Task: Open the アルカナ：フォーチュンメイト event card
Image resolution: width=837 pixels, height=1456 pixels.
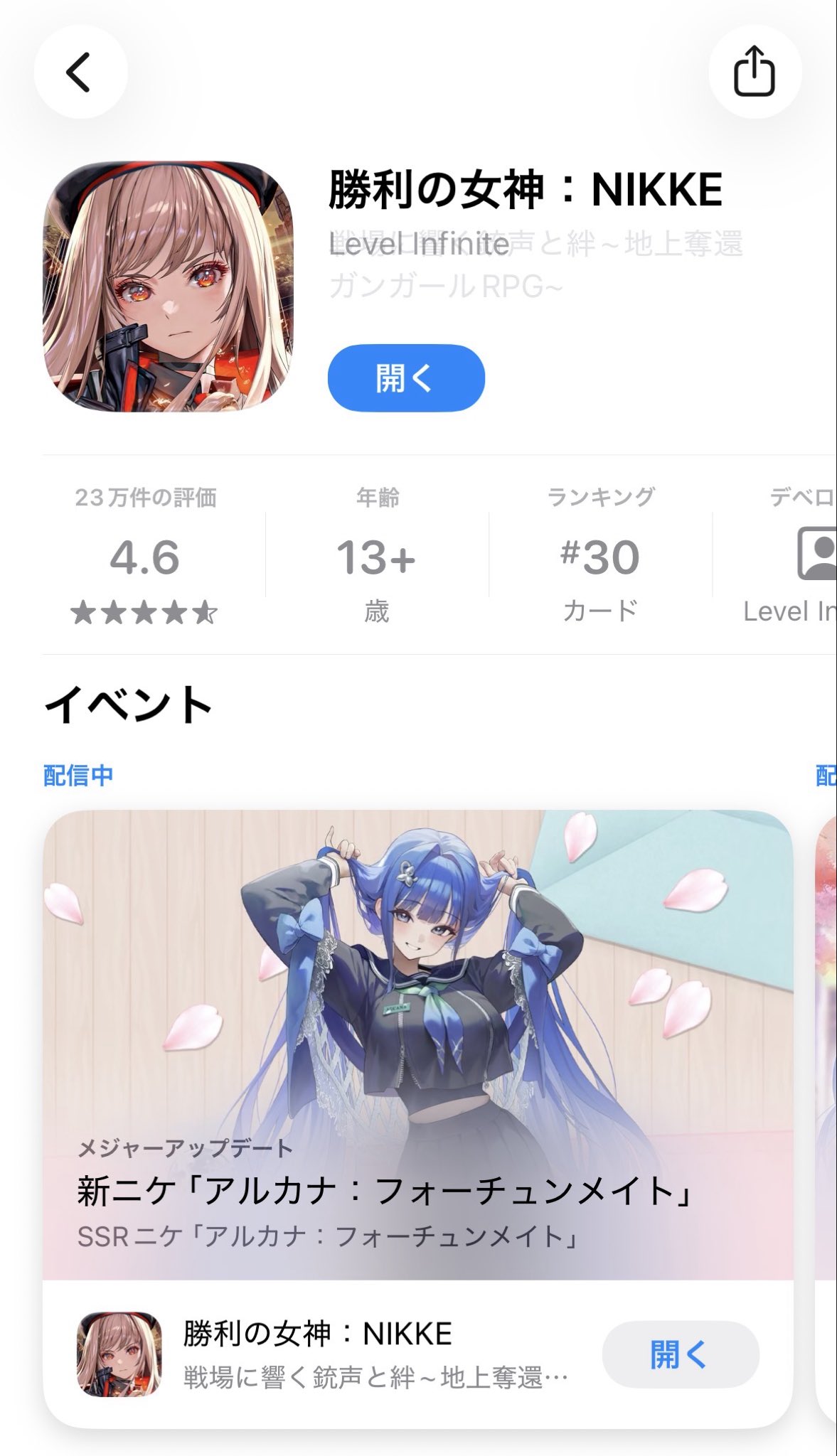Action: [417, 1045]
